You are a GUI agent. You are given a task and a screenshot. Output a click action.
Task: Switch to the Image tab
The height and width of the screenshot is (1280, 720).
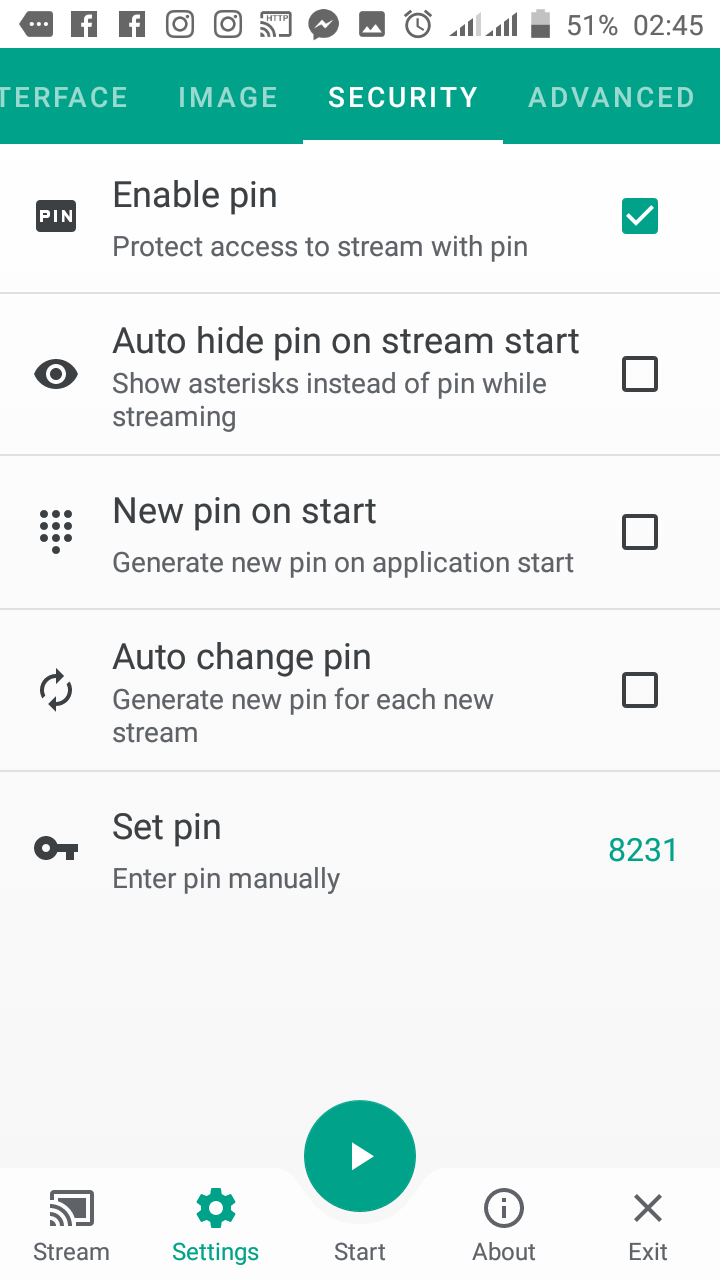tap(227, 97)
